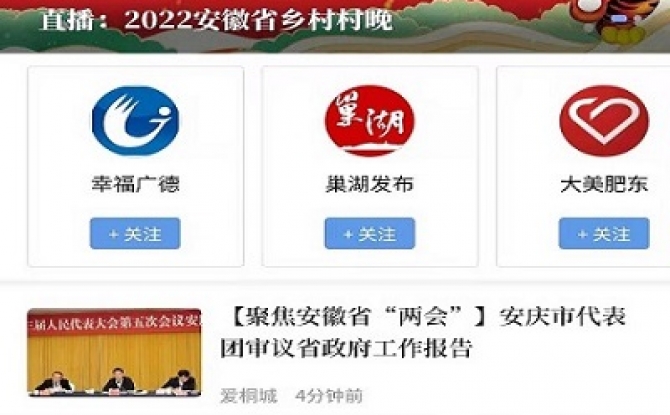Follow the 幸福广德 account

coord(135,234)
